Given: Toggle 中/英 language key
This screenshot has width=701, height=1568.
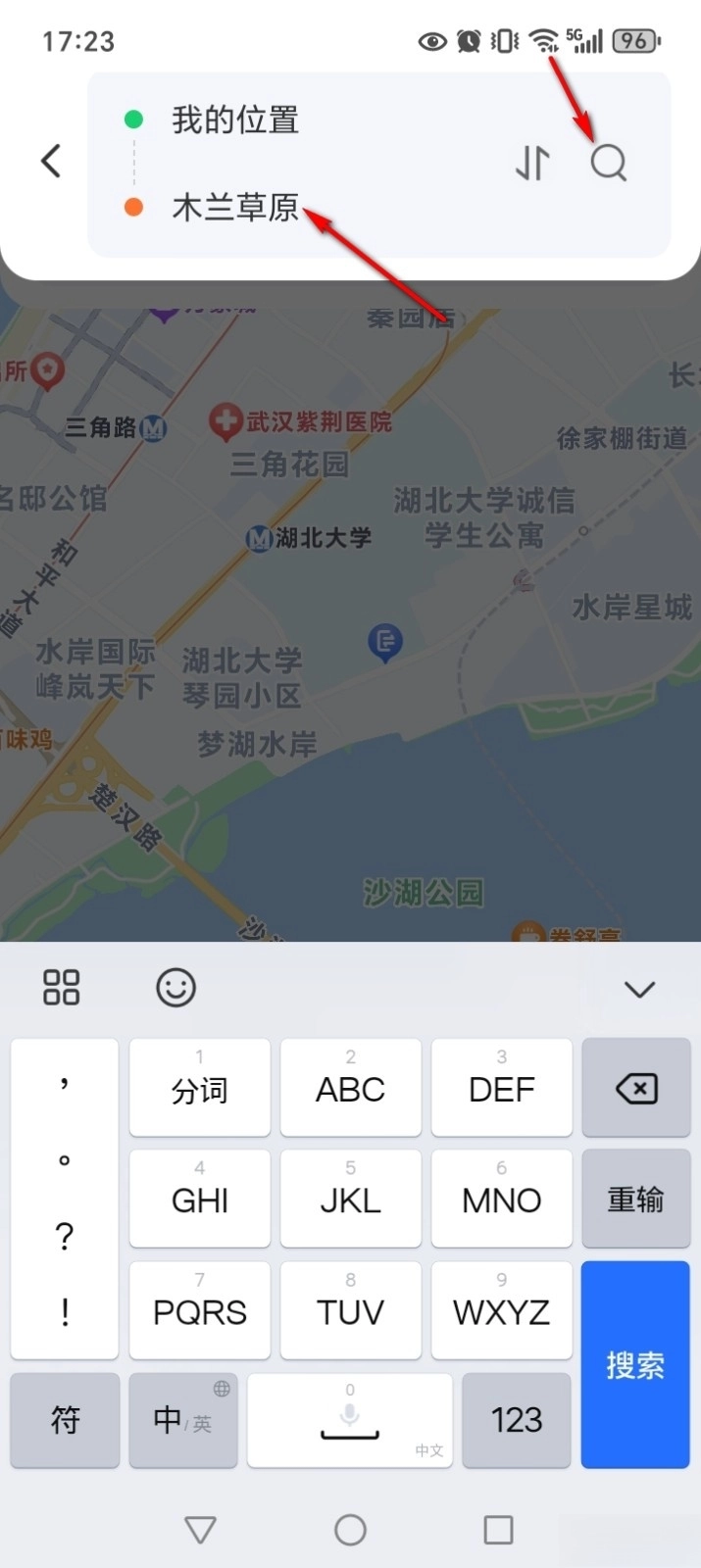Looking at the screenshot, I should 183,1420.
